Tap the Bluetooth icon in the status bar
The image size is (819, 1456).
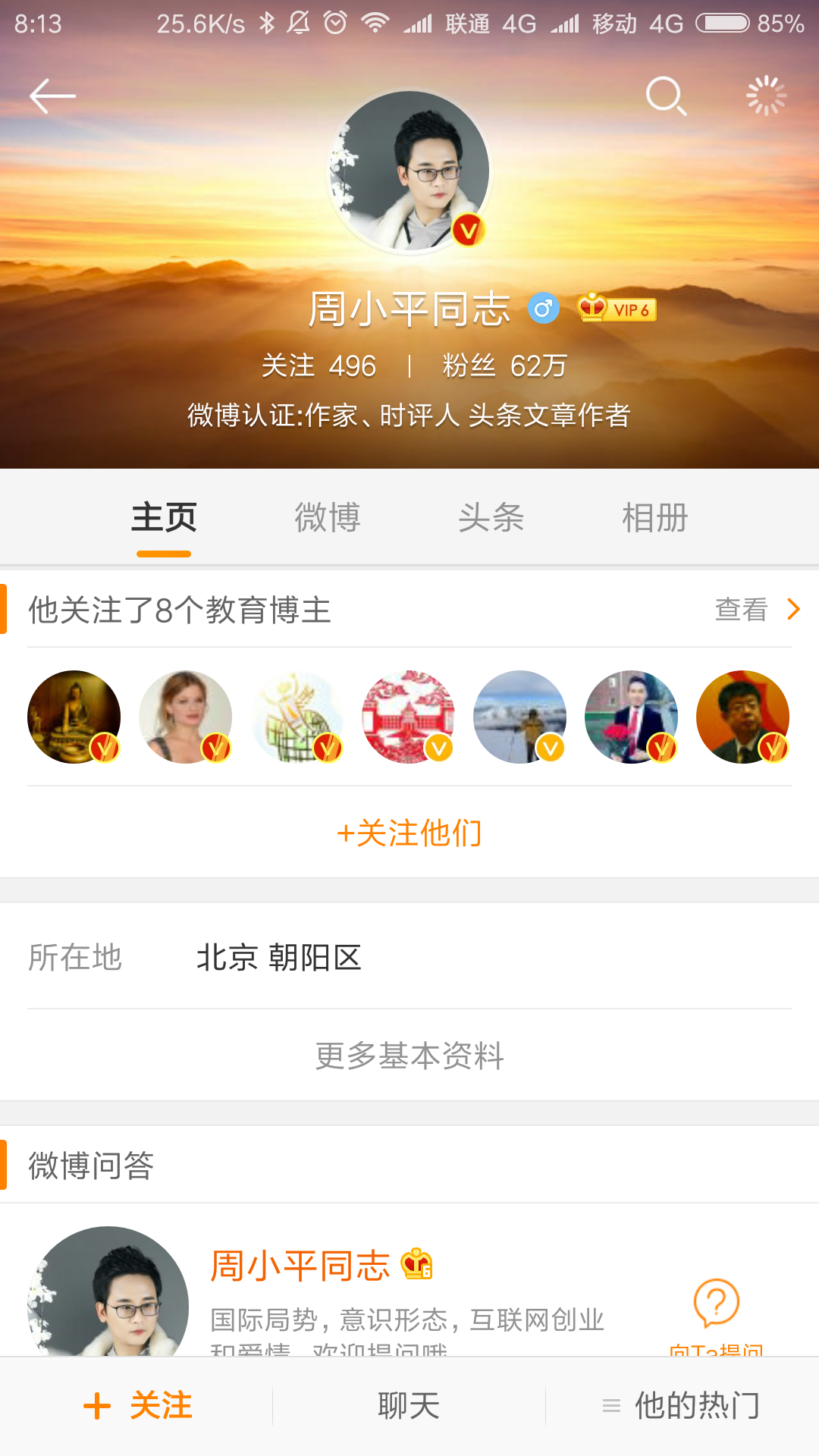[x=267, y=23]
